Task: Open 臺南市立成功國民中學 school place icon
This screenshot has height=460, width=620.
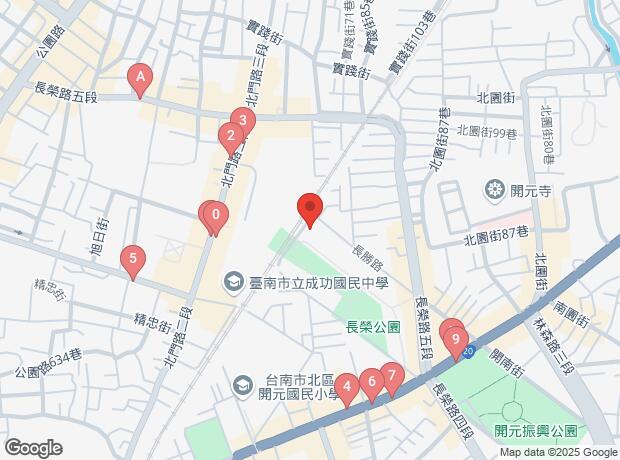Action: point(233,284)
